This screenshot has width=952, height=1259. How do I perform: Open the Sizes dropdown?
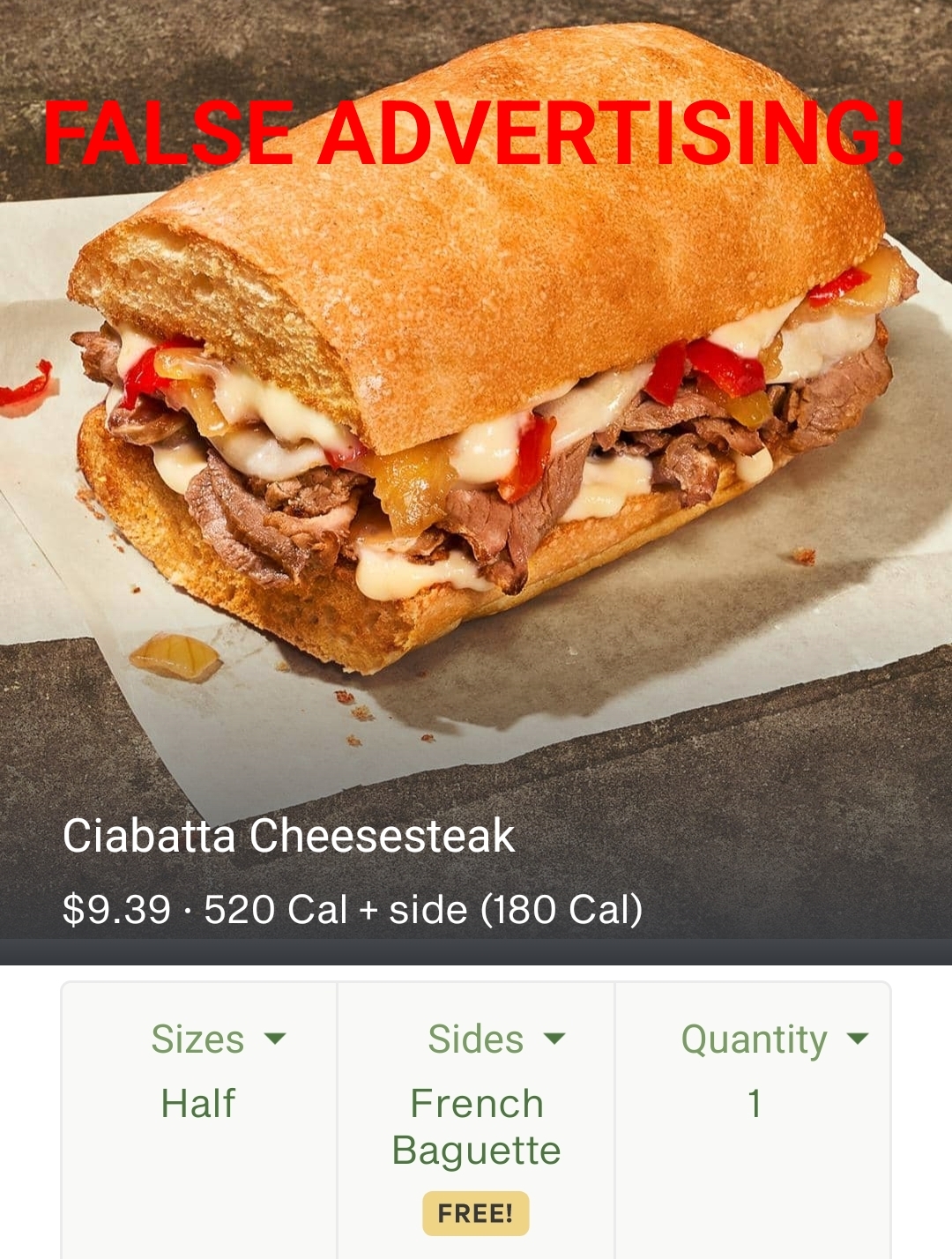(x=217, y=1039)
